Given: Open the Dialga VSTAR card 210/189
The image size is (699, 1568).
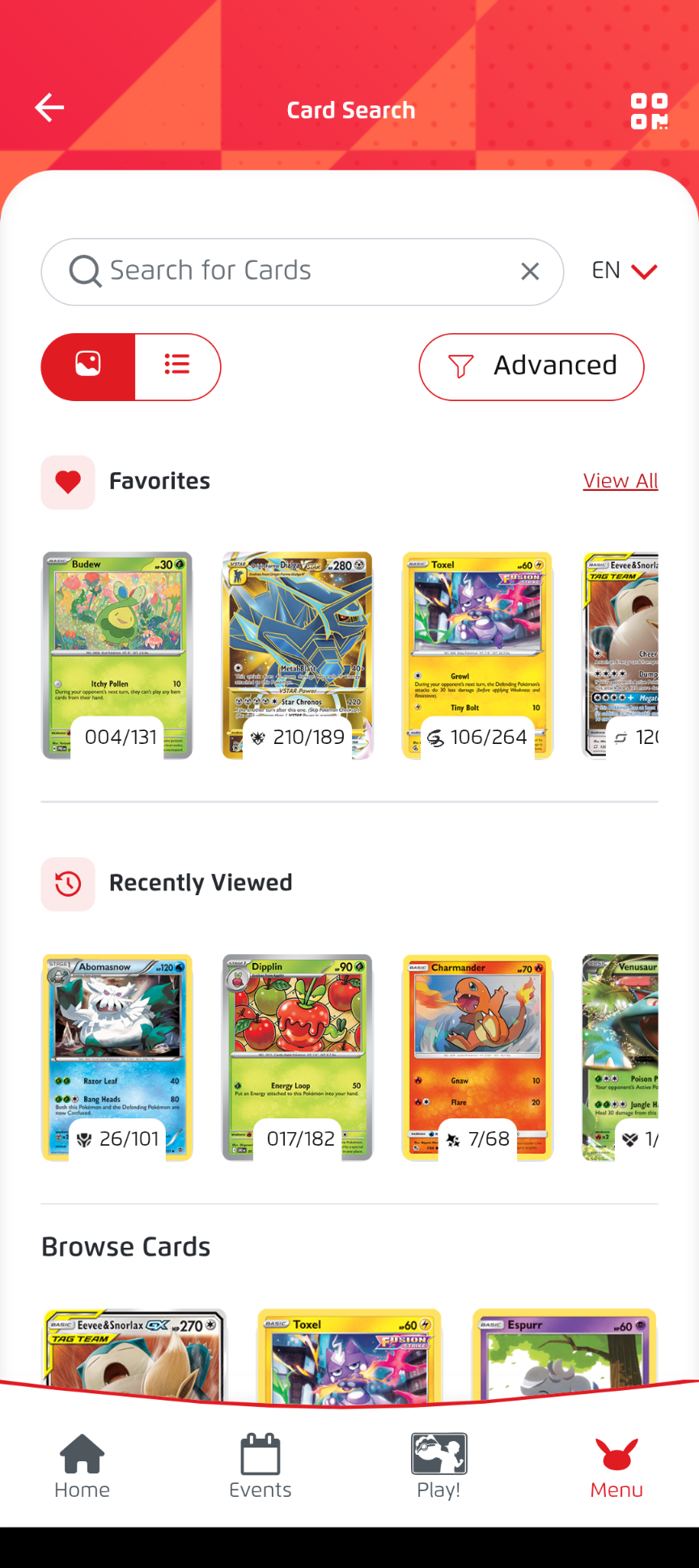Looking at the screenshot, I should click(298, 656).
